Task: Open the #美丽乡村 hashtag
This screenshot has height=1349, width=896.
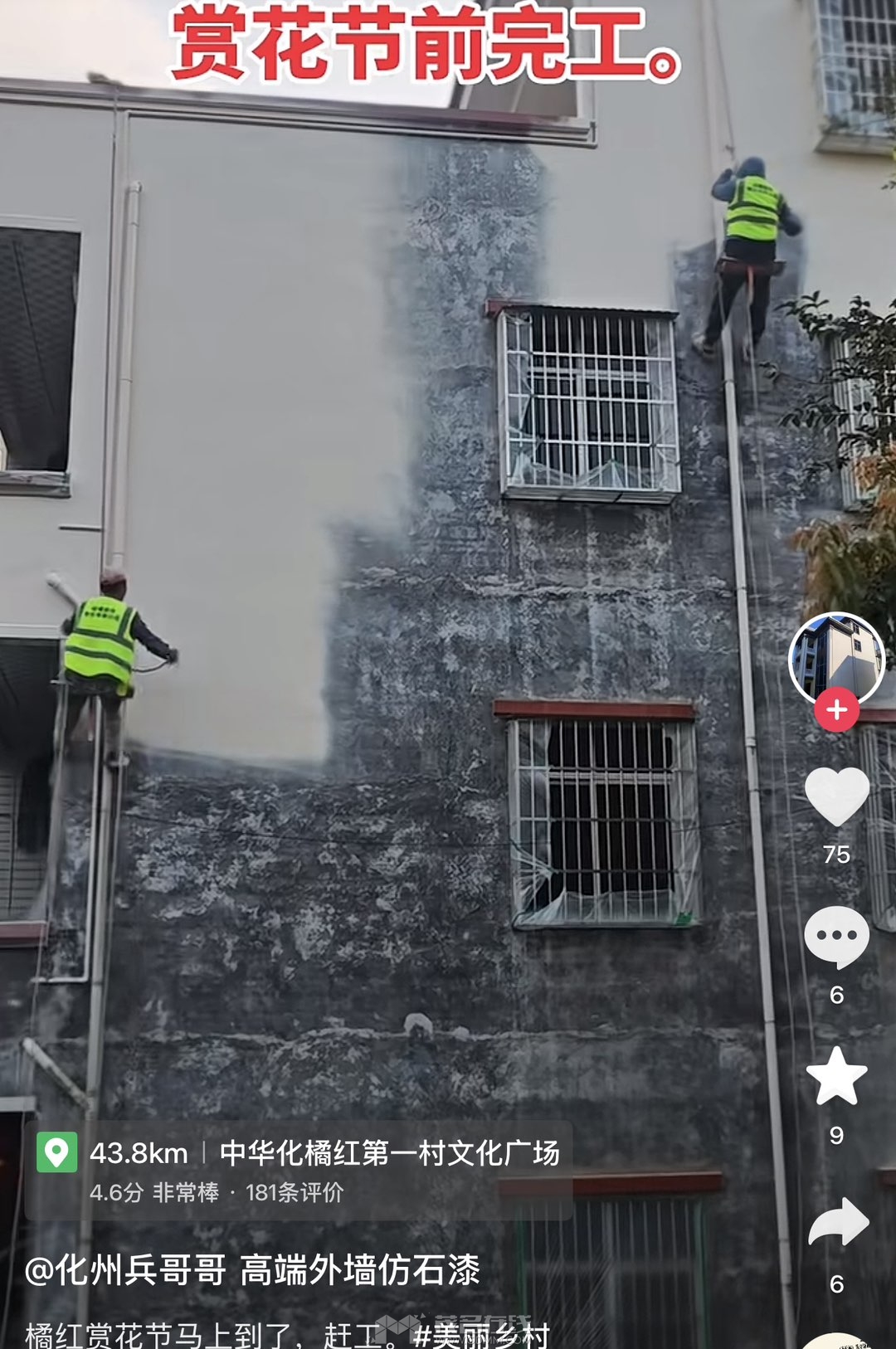Action: (481, 1335)
